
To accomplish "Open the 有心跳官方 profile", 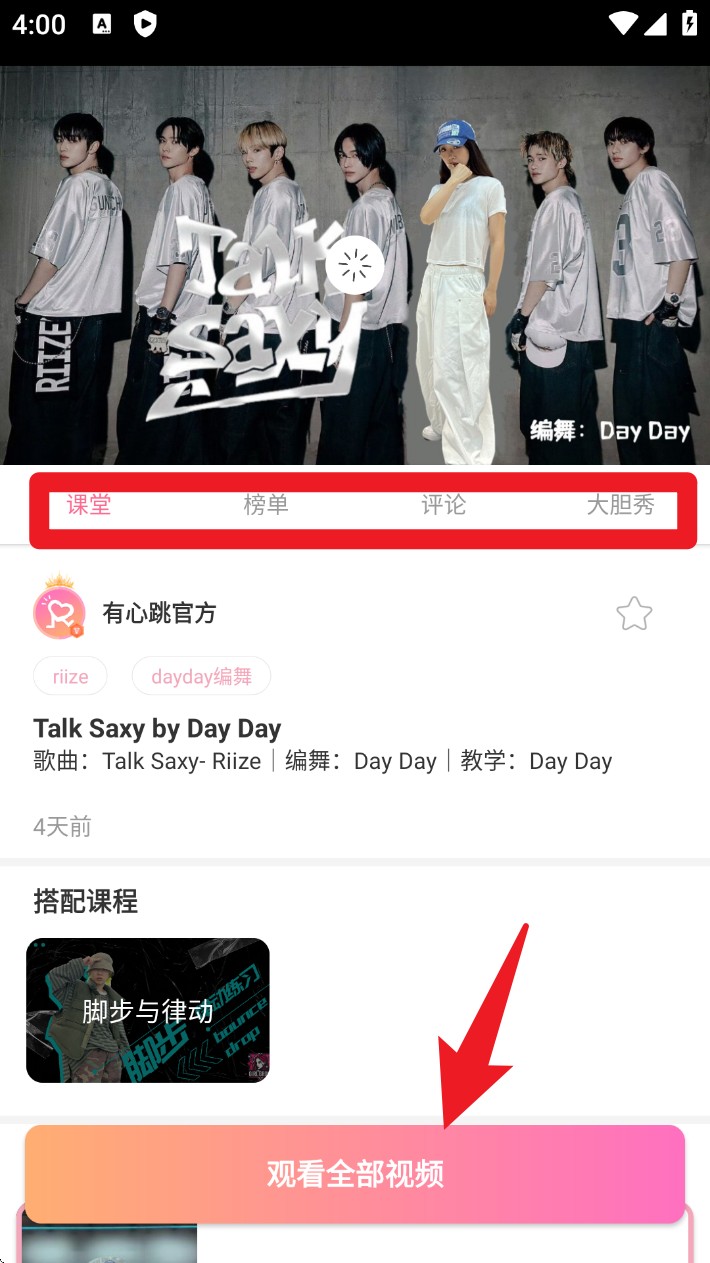I will click(x=159, y=613).
